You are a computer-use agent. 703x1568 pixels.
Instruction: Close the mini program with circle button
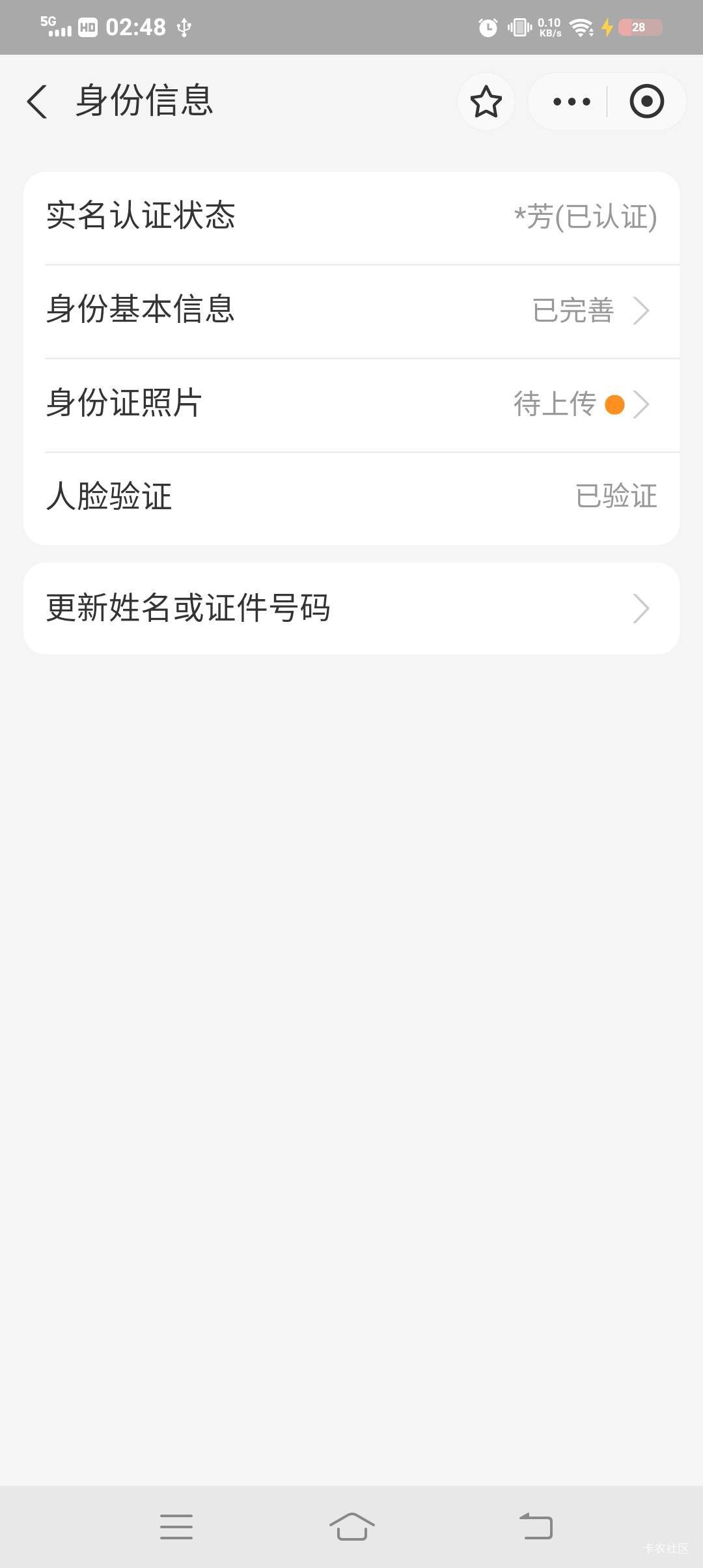[646, 102]
